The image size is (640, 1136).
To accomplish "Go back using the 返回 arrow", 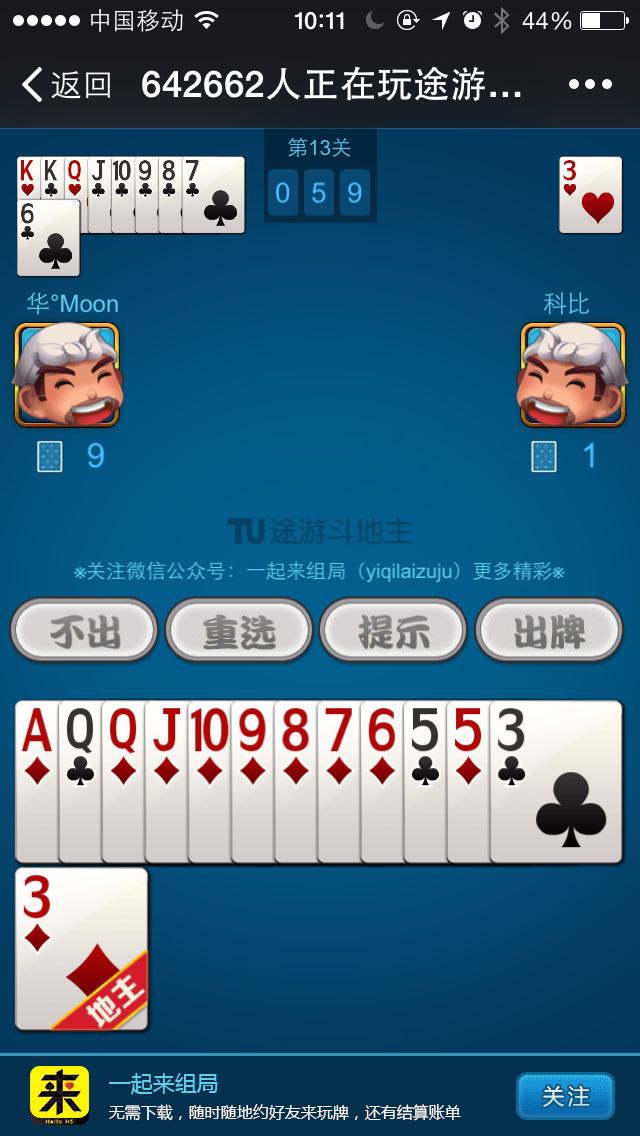I will pos(66,85).
